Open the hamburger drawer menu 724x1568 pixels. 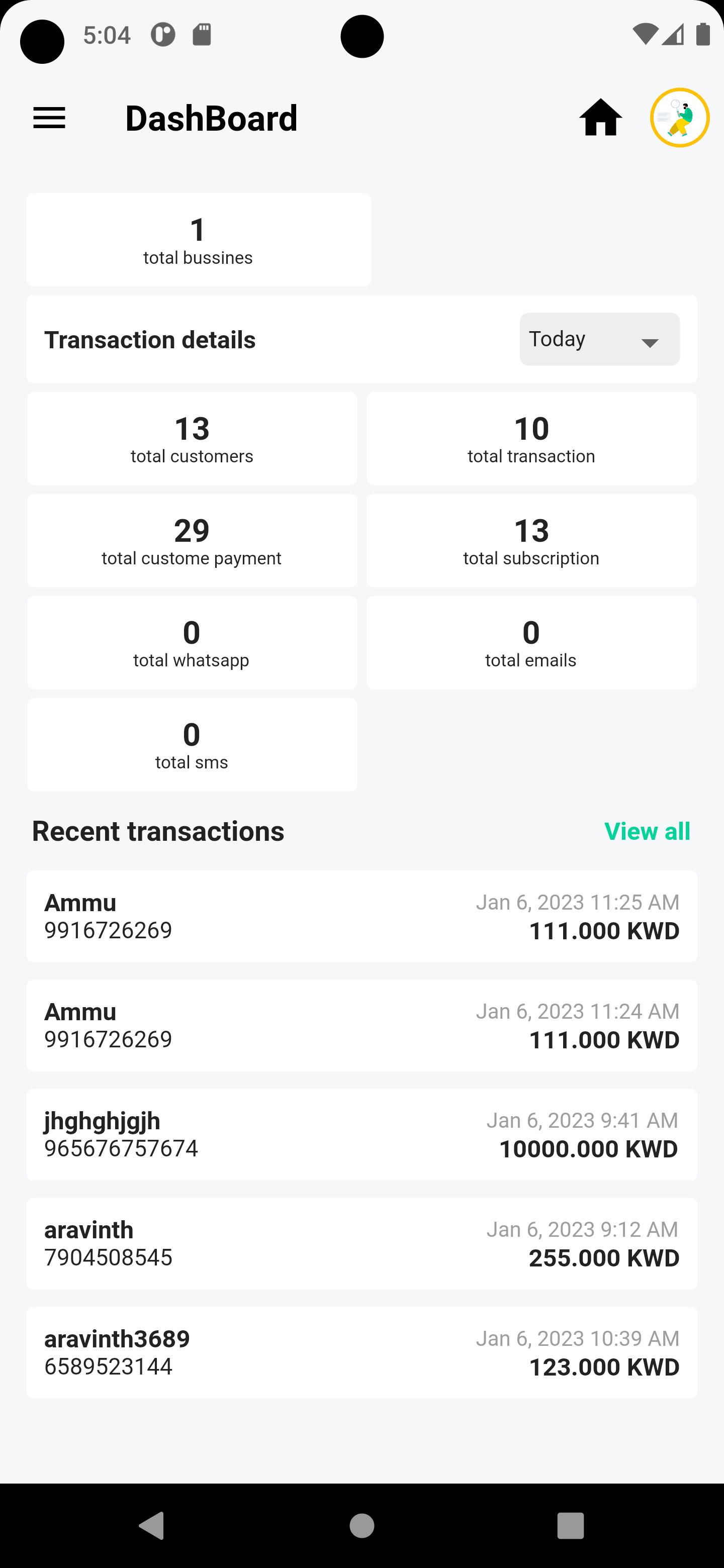pyautogui.click(x=49, y=118)
